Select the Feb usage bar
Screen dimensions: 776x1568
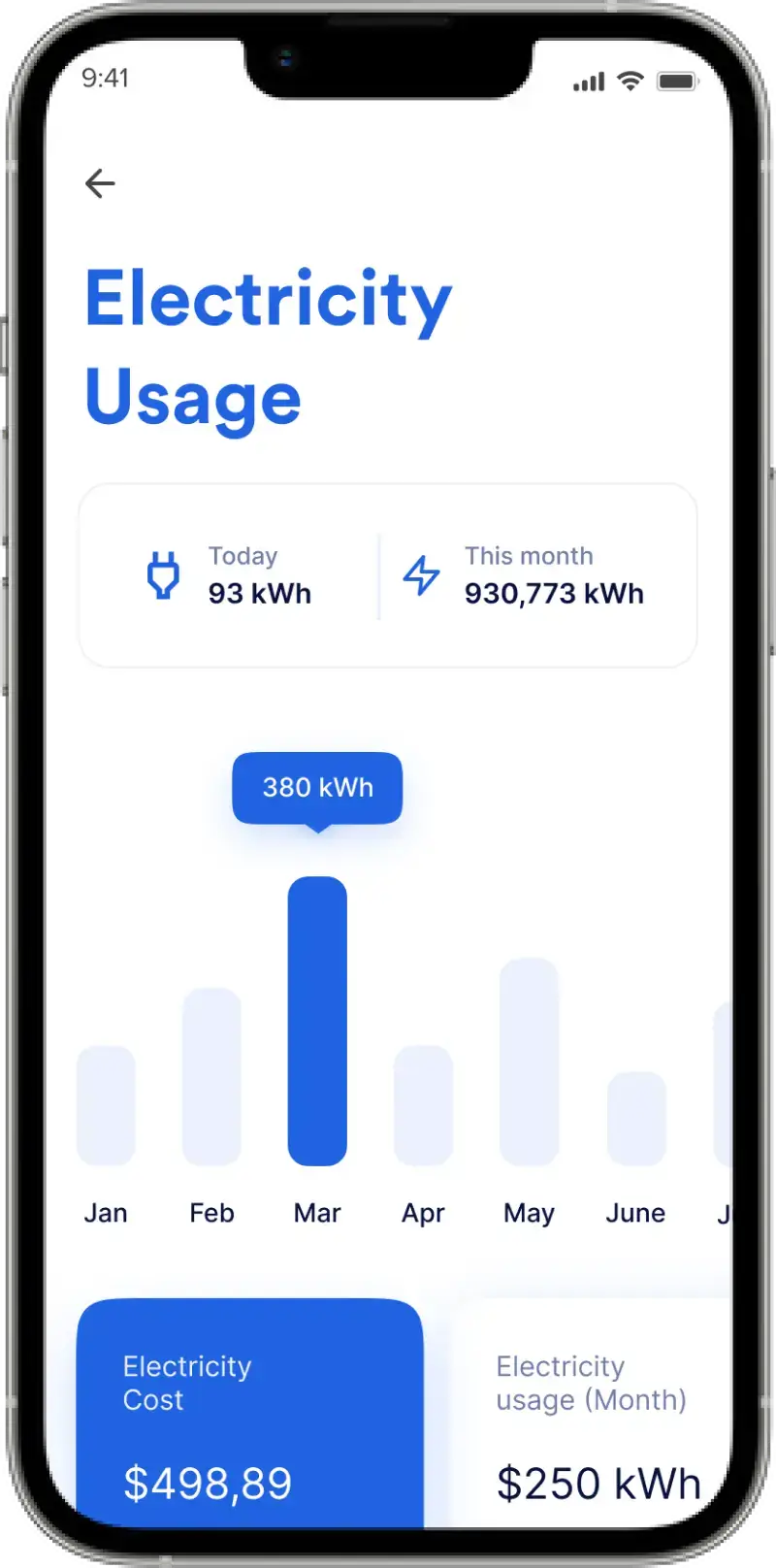pos(211,1077)
